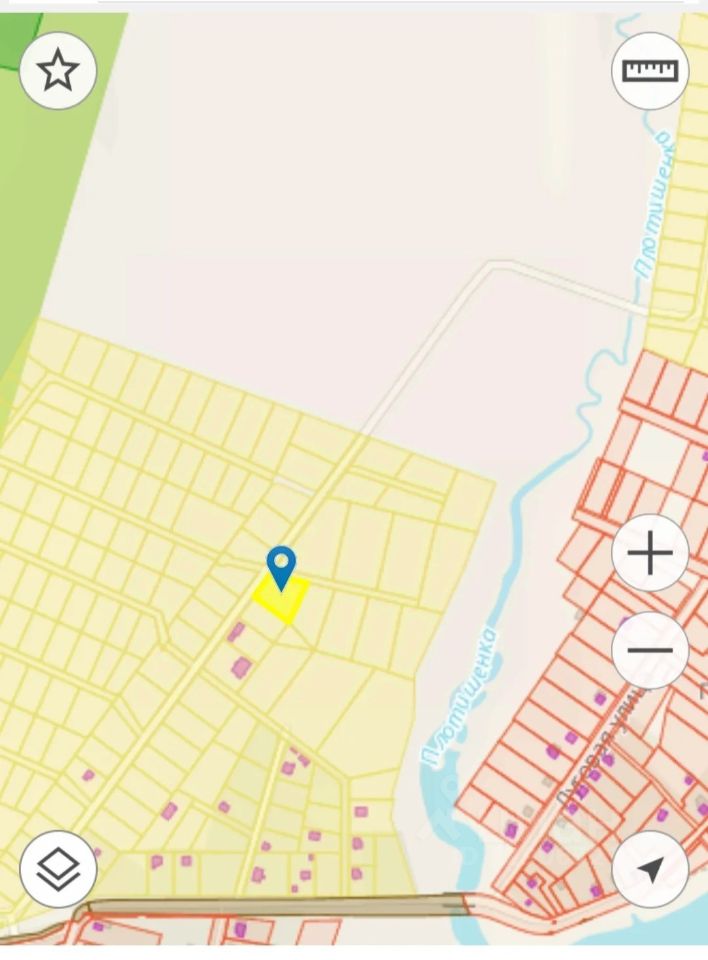The width and height of the screenshot is (708, 960).
Task: Tap the blue pin on the highlighted plot
Action: (x=282, y=564)
